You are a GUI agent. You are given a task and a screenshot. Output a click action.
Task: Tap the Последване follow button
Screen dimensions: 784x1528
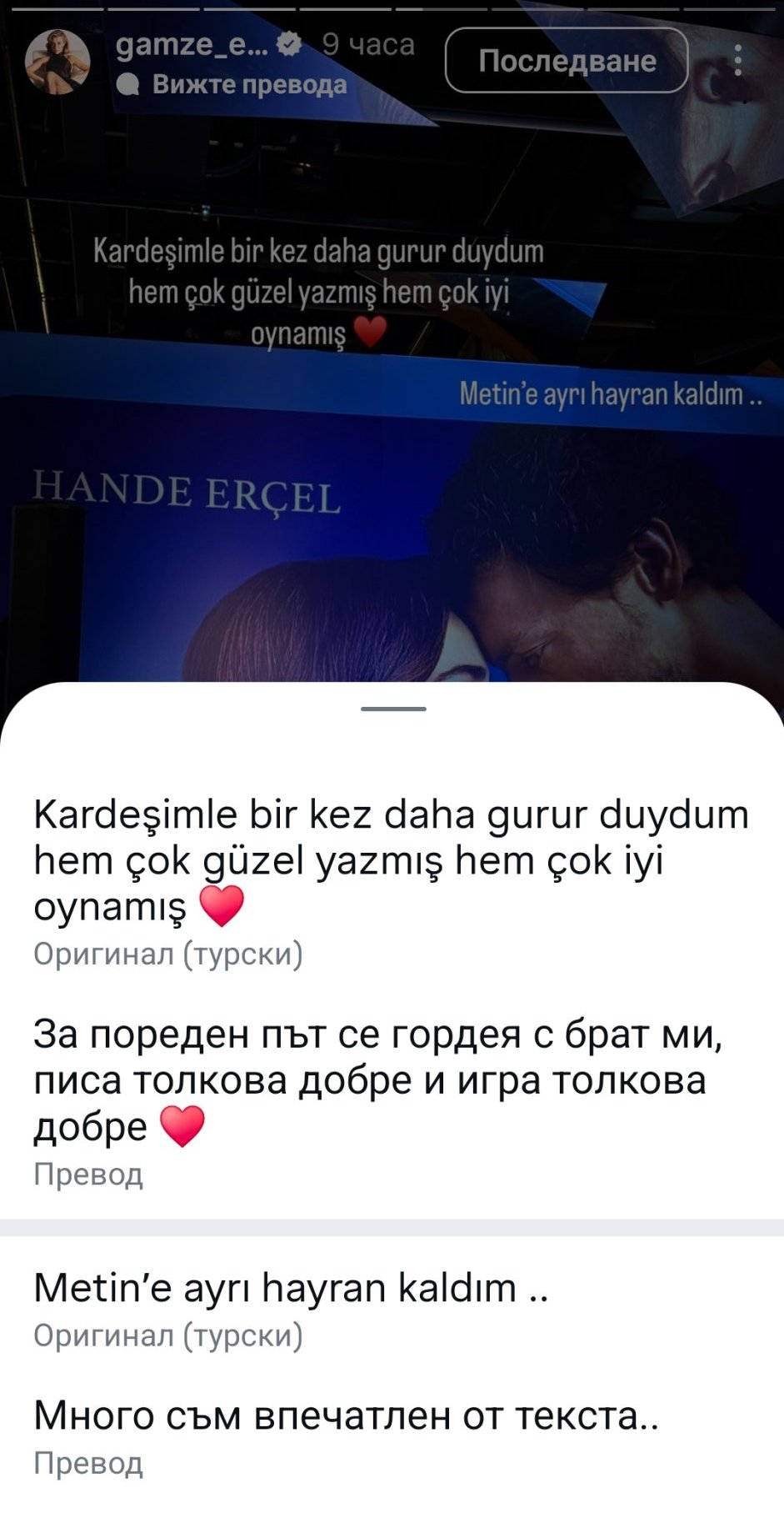pyautogui.click(x=567, y=61)
